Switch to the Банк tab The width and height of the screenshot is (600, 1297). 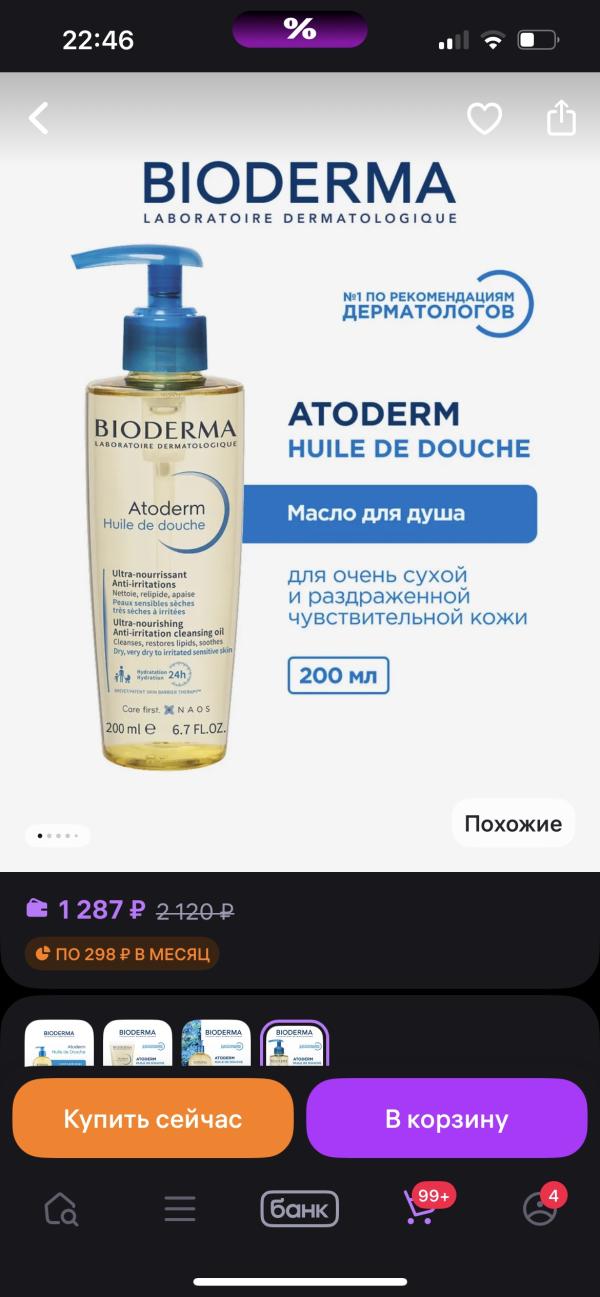[x=300, y=1209]
